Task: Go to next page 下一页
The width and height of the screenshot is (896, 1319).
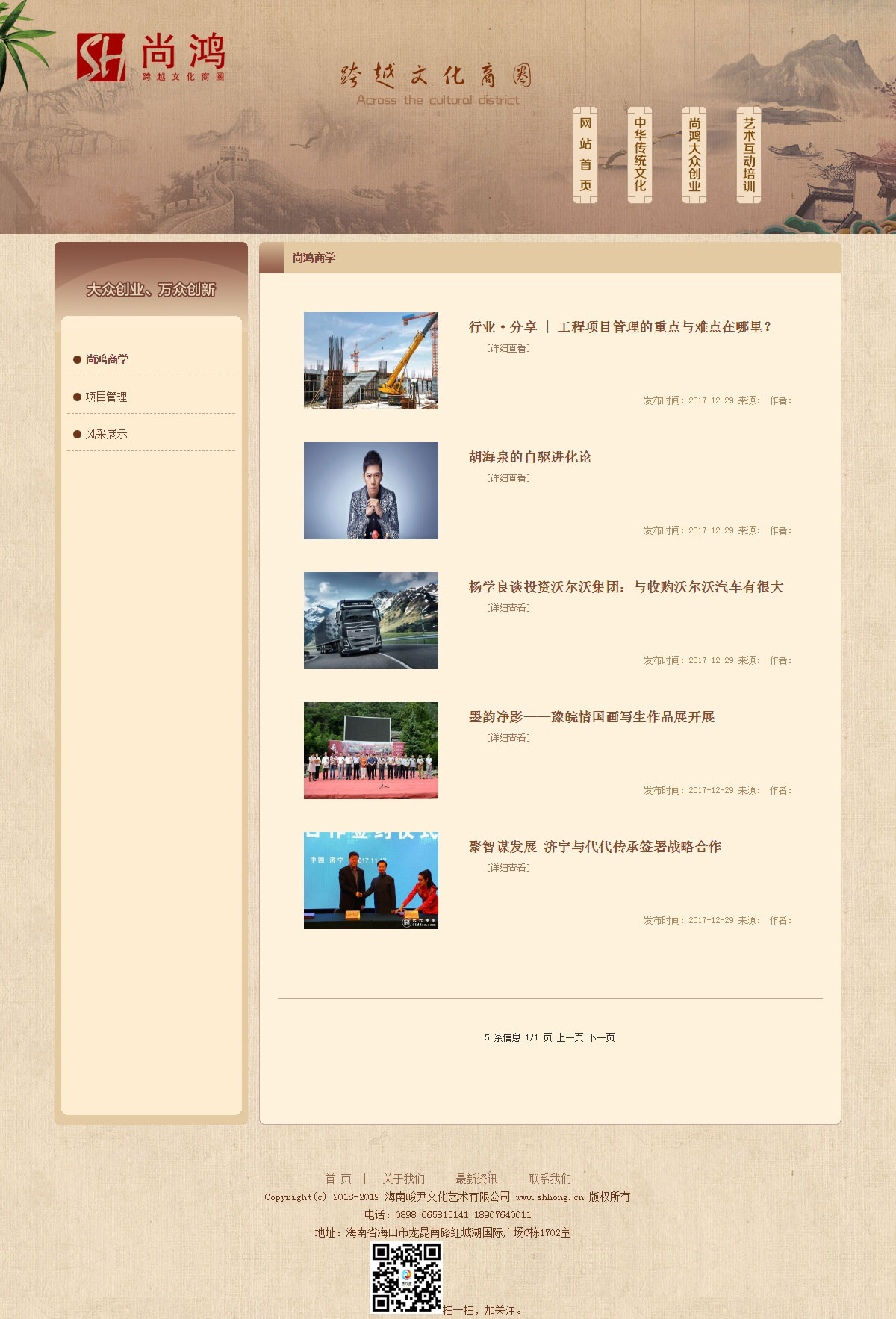Action: [601, 1037]
